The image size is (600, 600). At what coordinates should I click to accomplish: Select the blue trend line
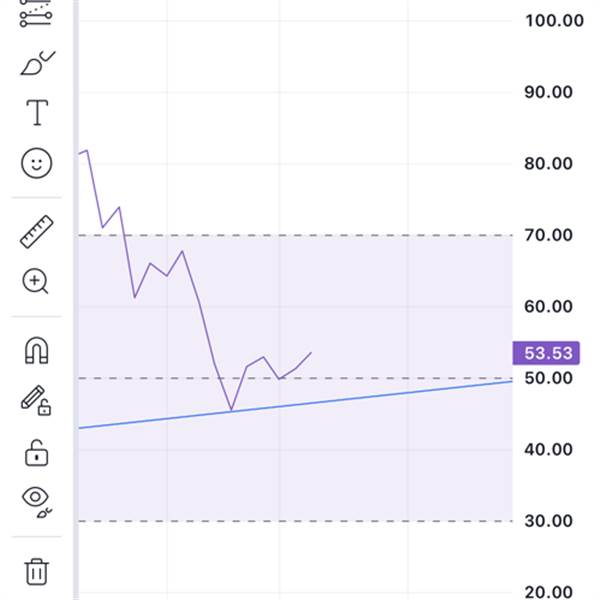(295, 404)
